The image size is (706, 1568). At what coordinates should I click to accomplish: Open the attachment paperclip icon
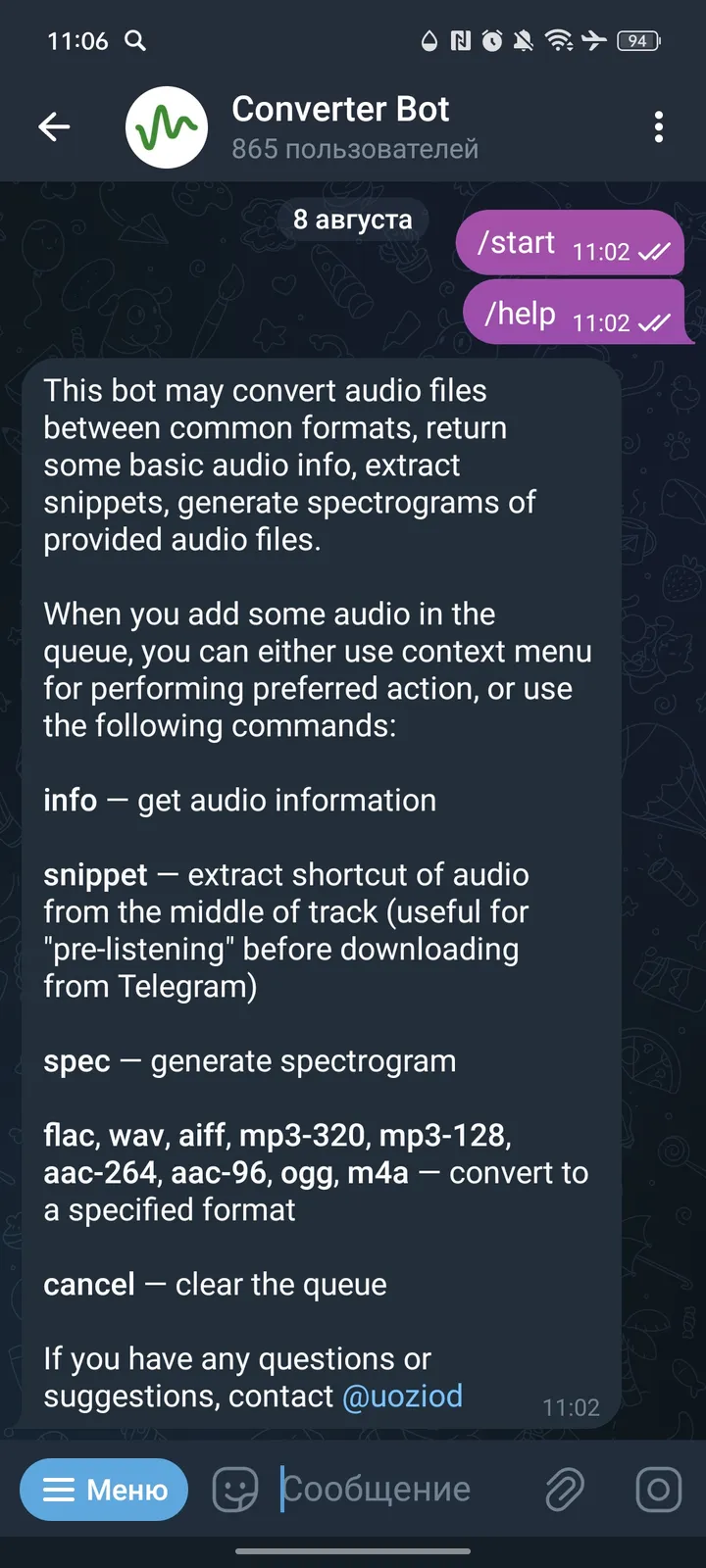coord(566,1489)
